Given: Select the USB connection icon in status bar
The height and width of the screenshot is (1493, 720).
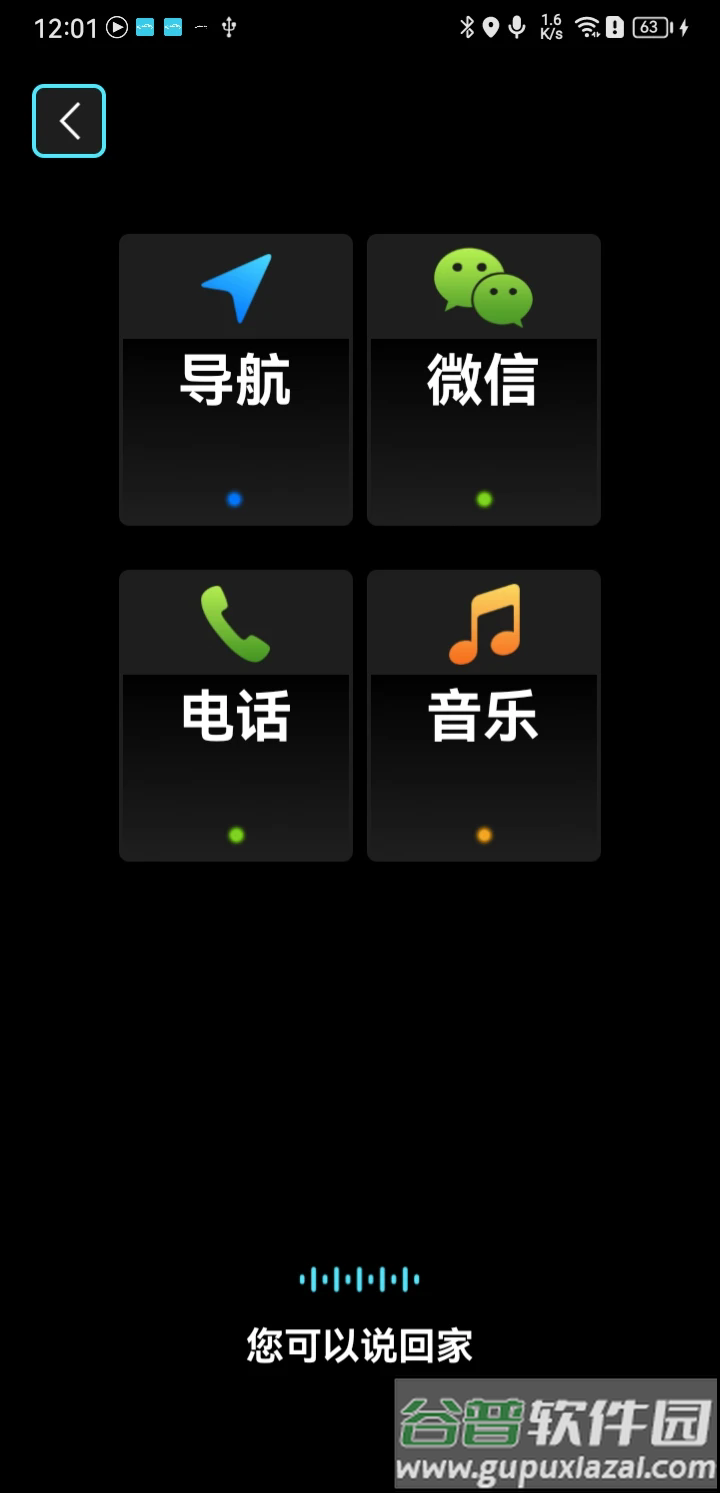Looking at the screenshot, I should (x=228, y=27).
